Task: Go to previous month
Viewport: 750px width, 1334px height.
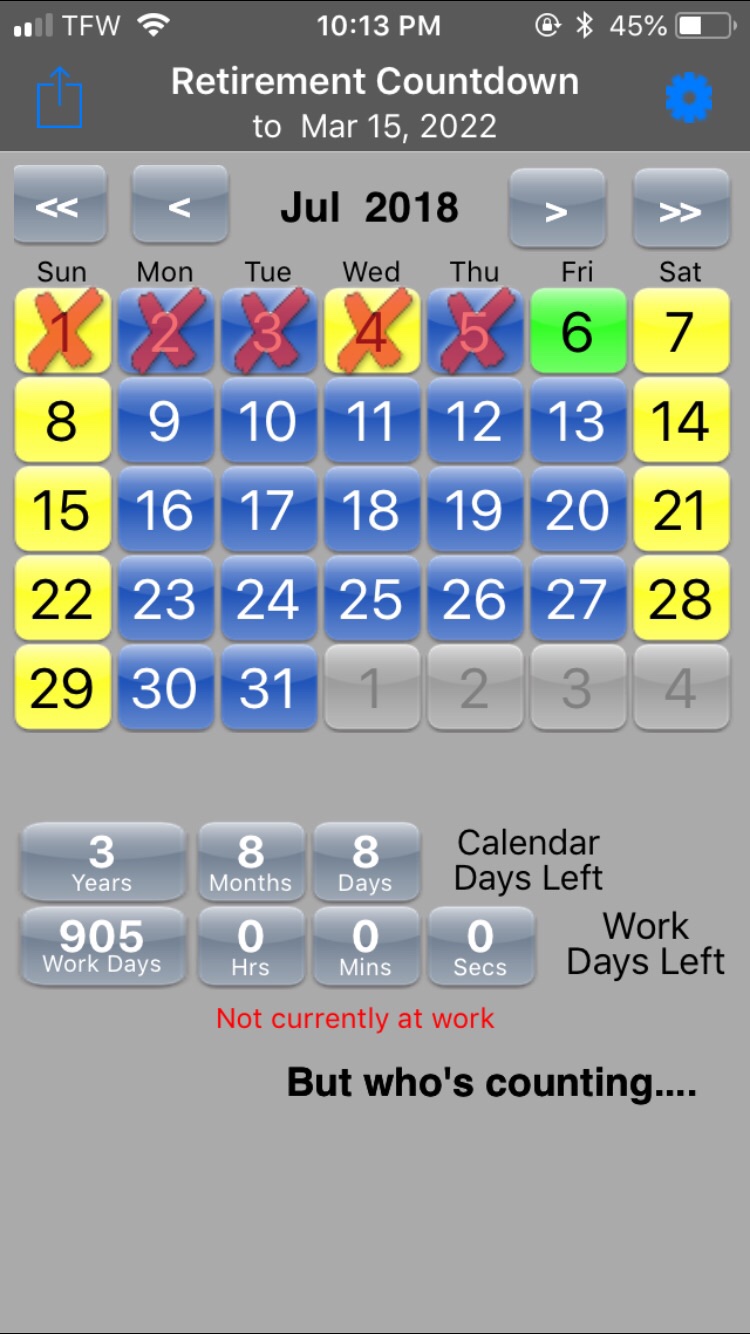Action: click(x=180, y=207)
